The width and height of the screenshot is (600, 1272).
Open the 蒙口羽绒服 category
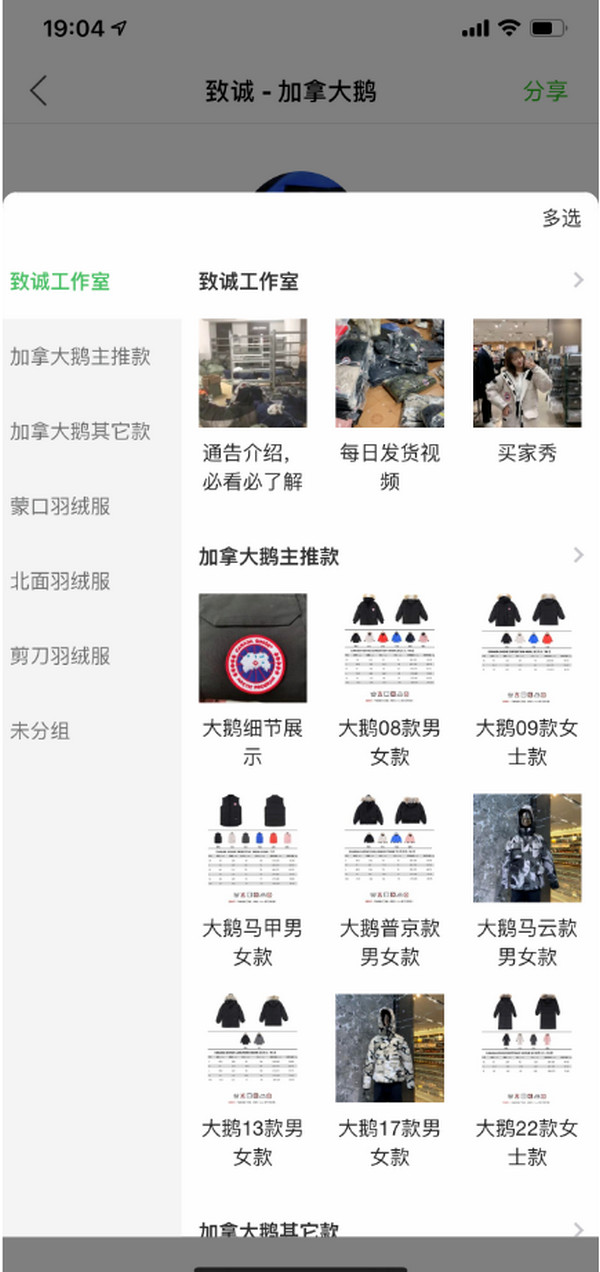pos(60,506)
